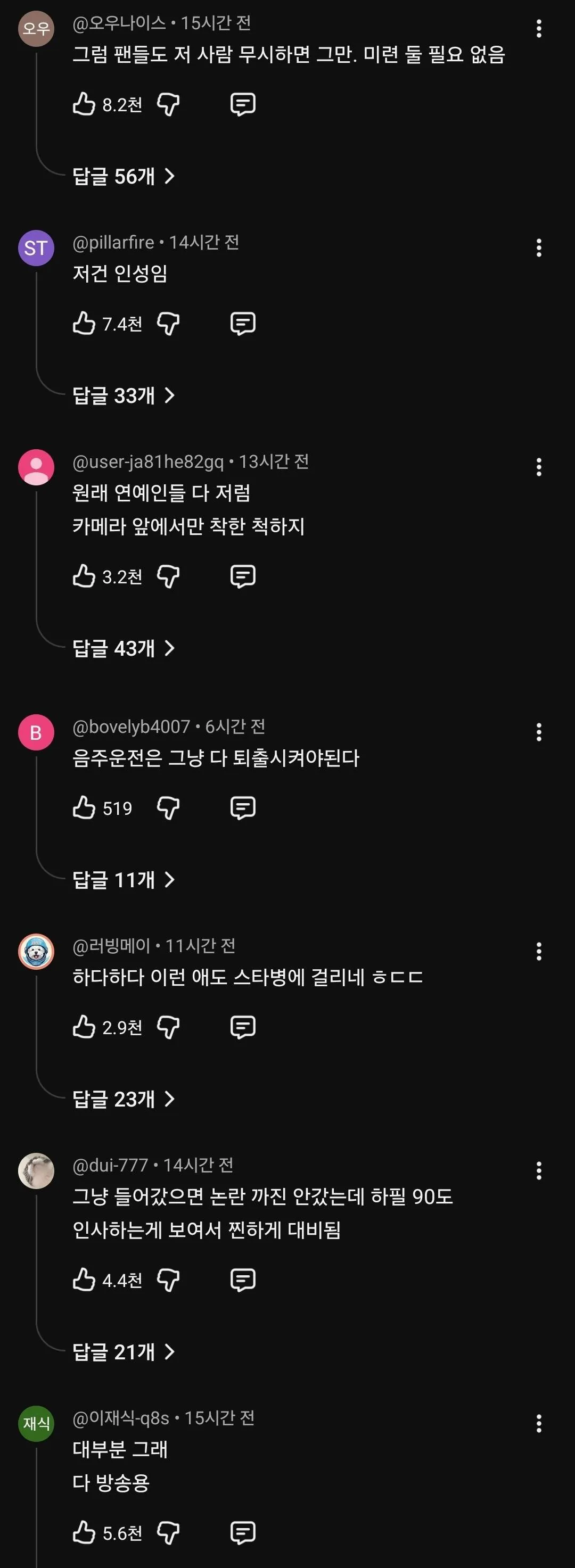Show 답글 33개 replies
The height and width of the screenshot is (1568, 575).
(123, 395)
